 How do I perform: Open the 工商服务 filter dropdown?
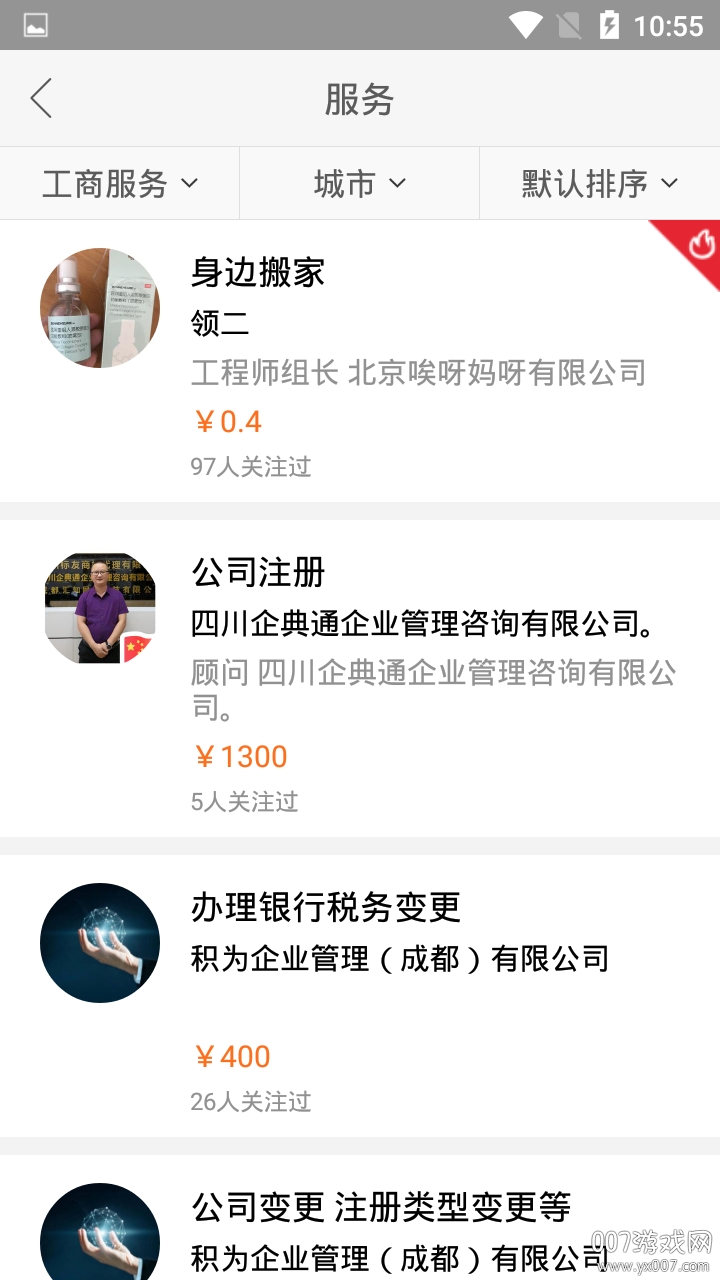(x=119, y=182)
